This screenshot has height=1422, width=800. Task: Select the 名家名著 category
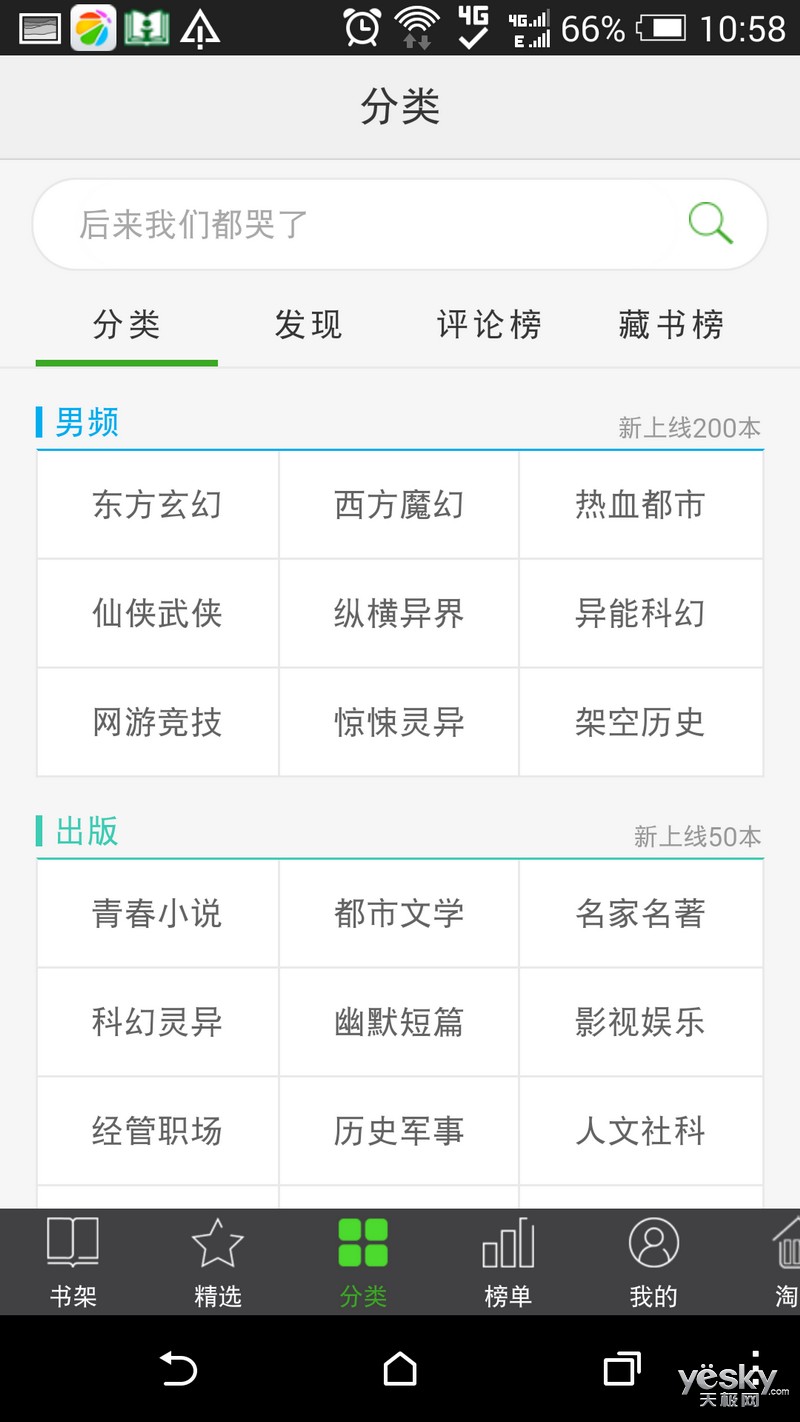click(641, 913)
